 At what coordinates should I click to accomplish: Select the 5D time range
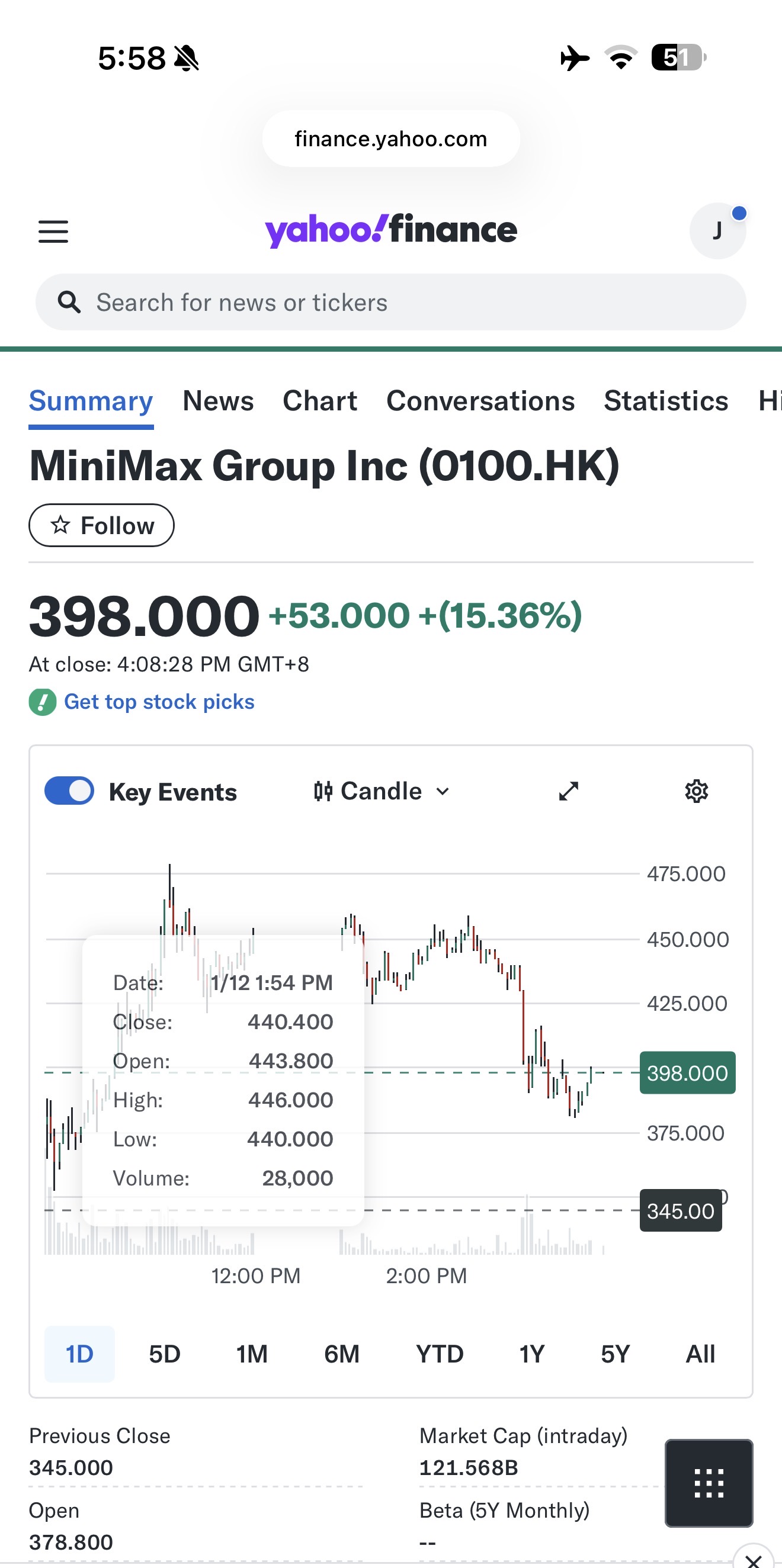coord(165,1354)
